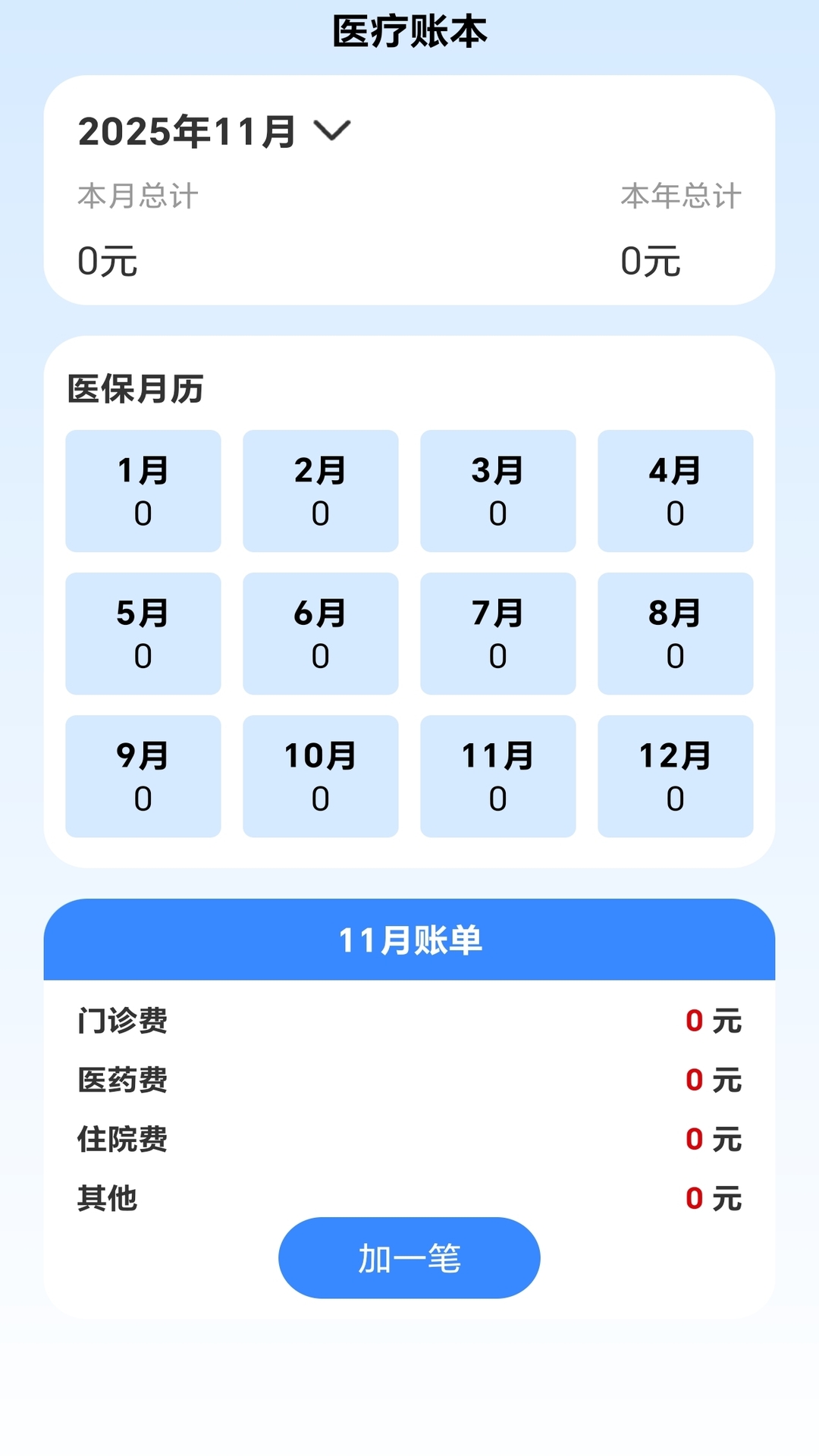
Task: View 4月 medical spending tile
Action: [675, 491]
